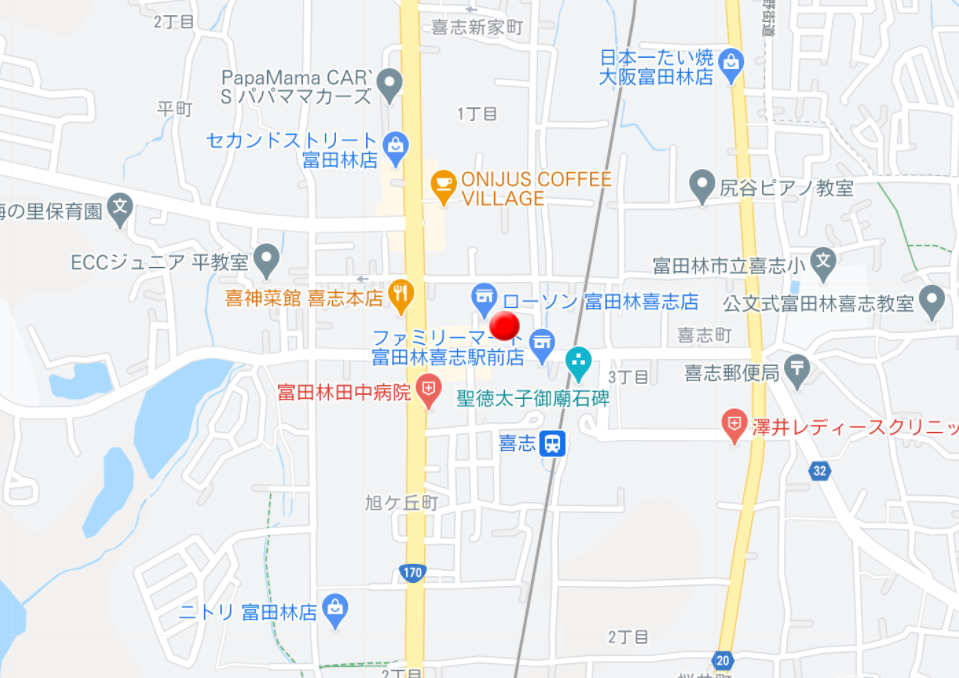Viewport: 959px width, 678px height.
Task: Tap the red location marker
Action: click(x=505, y=327)
